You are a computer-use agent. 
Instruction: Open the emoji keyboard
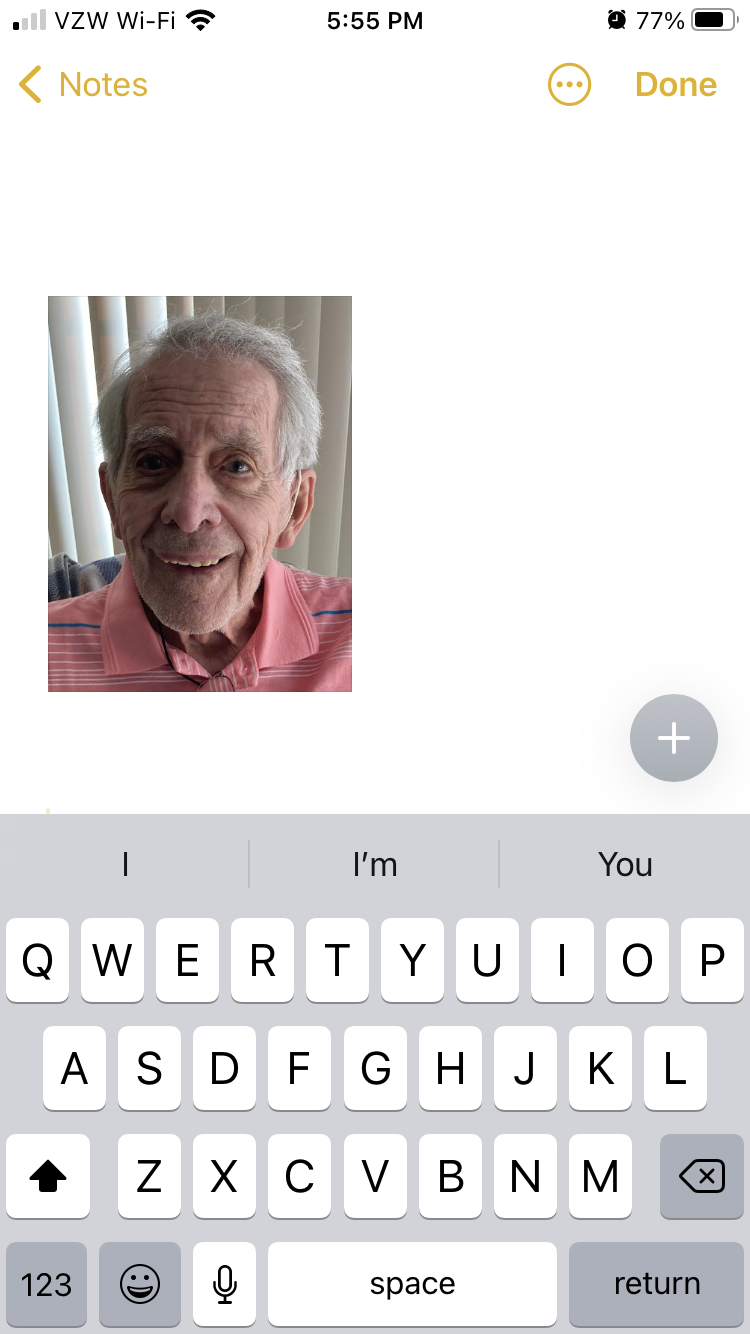(140, 1284)
